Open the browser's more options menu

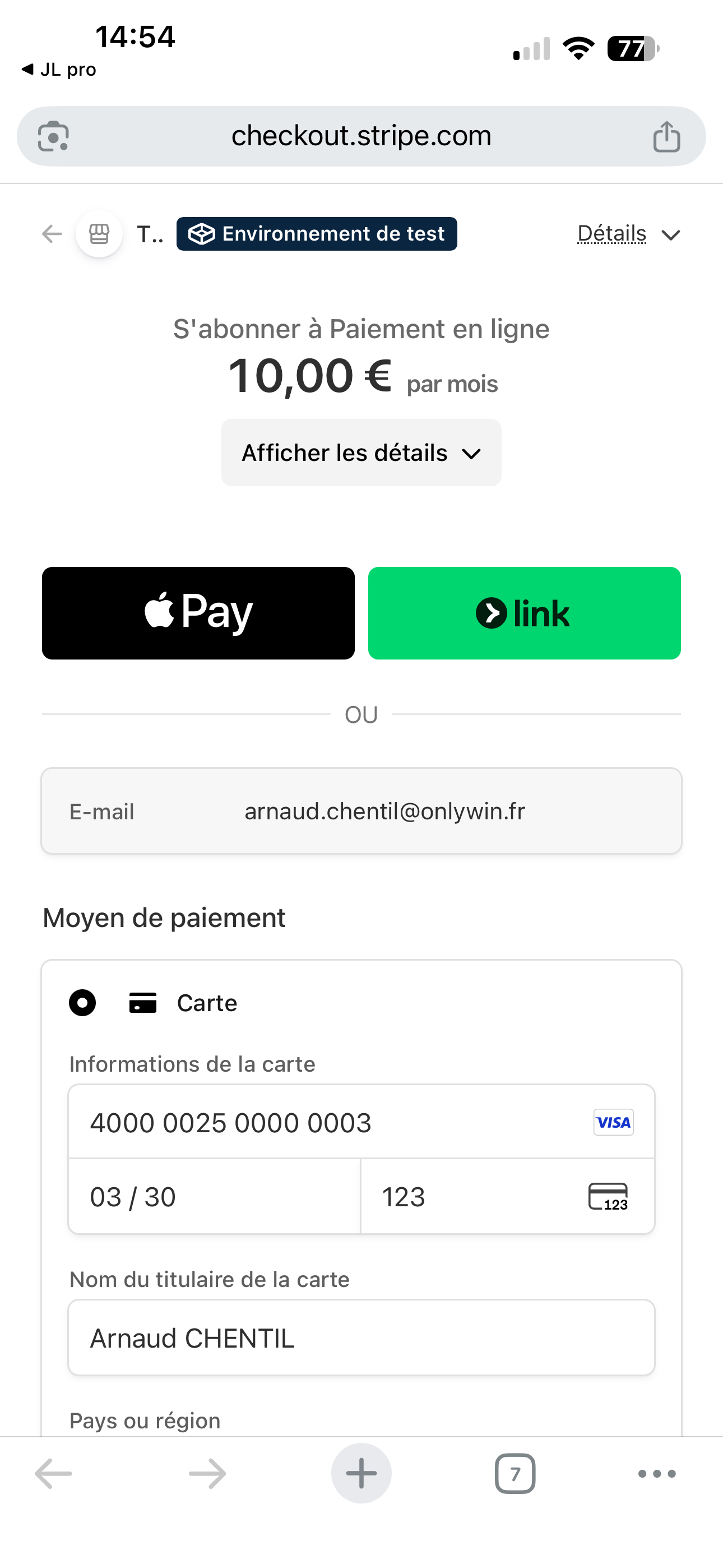[657, 1474]
